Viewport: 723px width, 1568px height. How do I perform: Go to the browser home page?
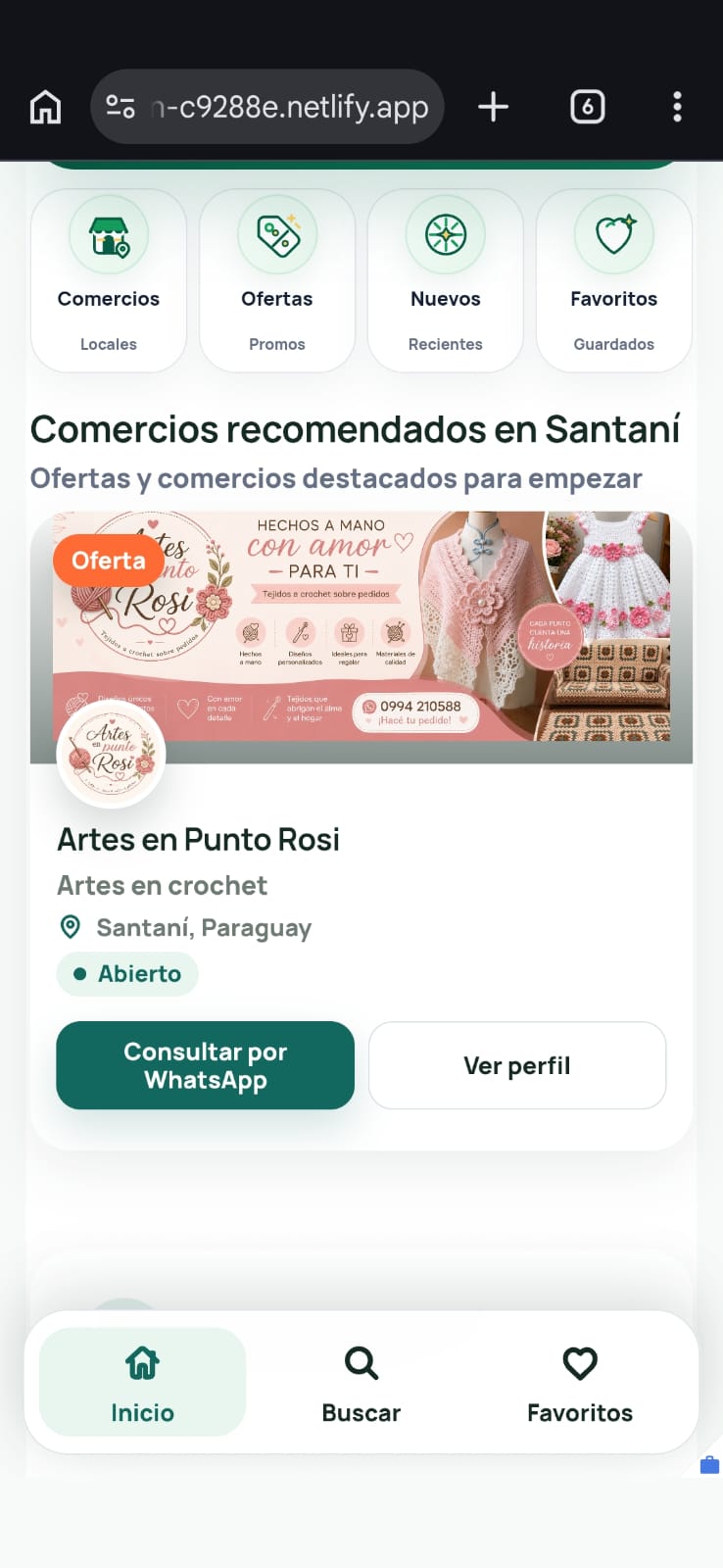click(45, 106)
